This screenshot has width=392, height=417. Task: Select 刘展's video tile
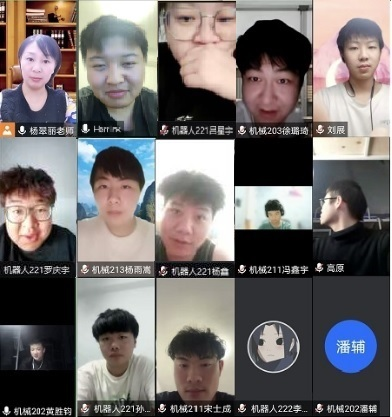point(352,68)
